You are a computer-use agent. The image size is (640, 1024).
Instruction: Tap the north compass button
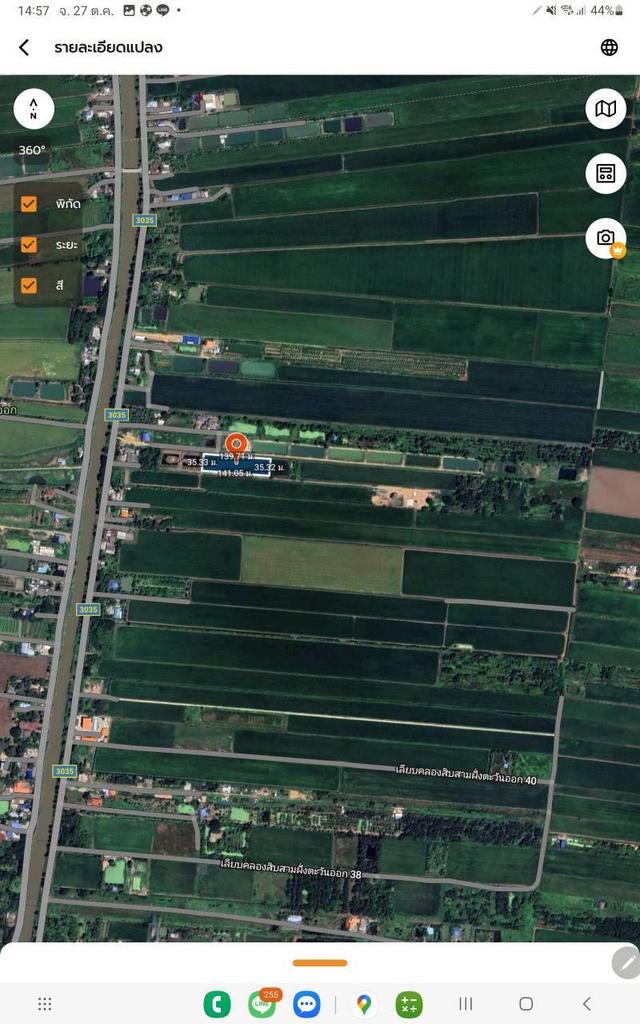click(x=34, y=109)
